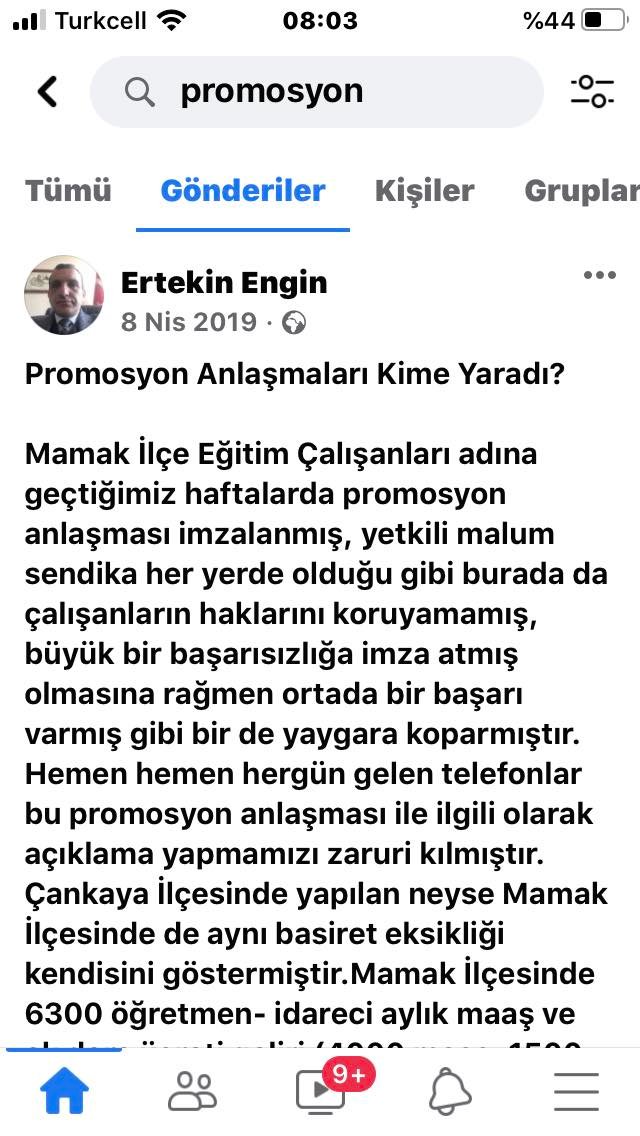Open the notifications bell
This screenshot has width=640, height=1136.
coord(450,1092)
